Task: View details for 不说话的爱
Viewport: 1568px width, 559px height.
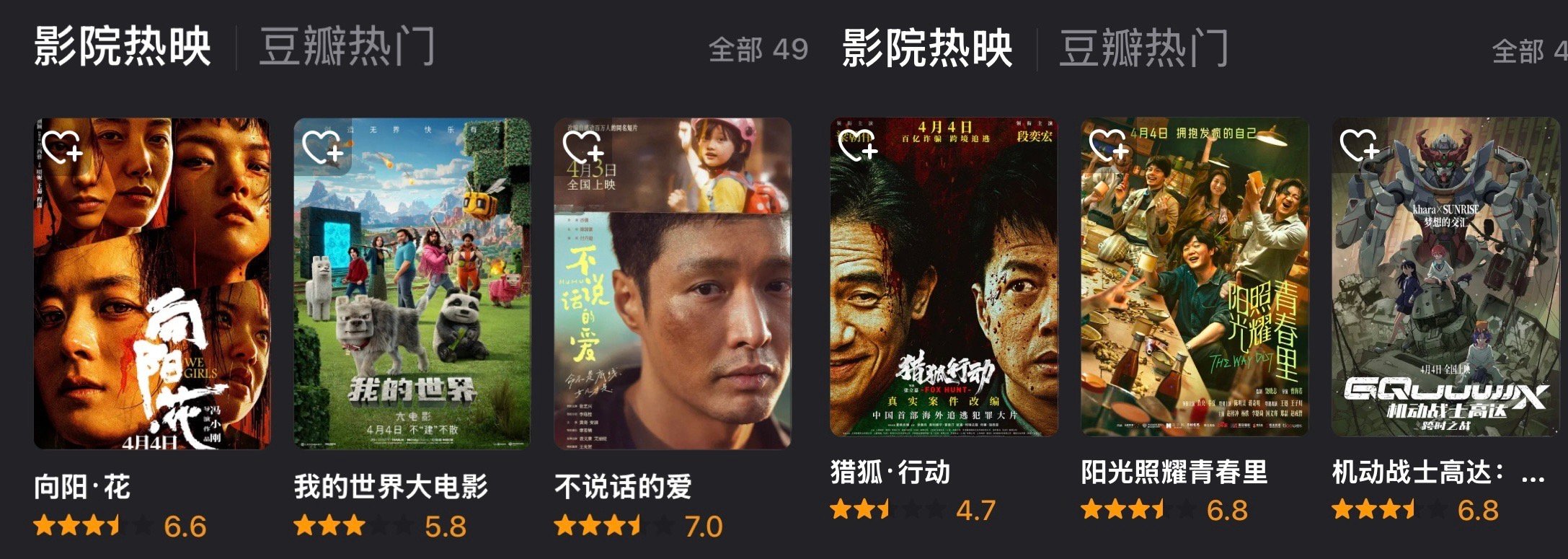Action: click(x=672, y=289)
